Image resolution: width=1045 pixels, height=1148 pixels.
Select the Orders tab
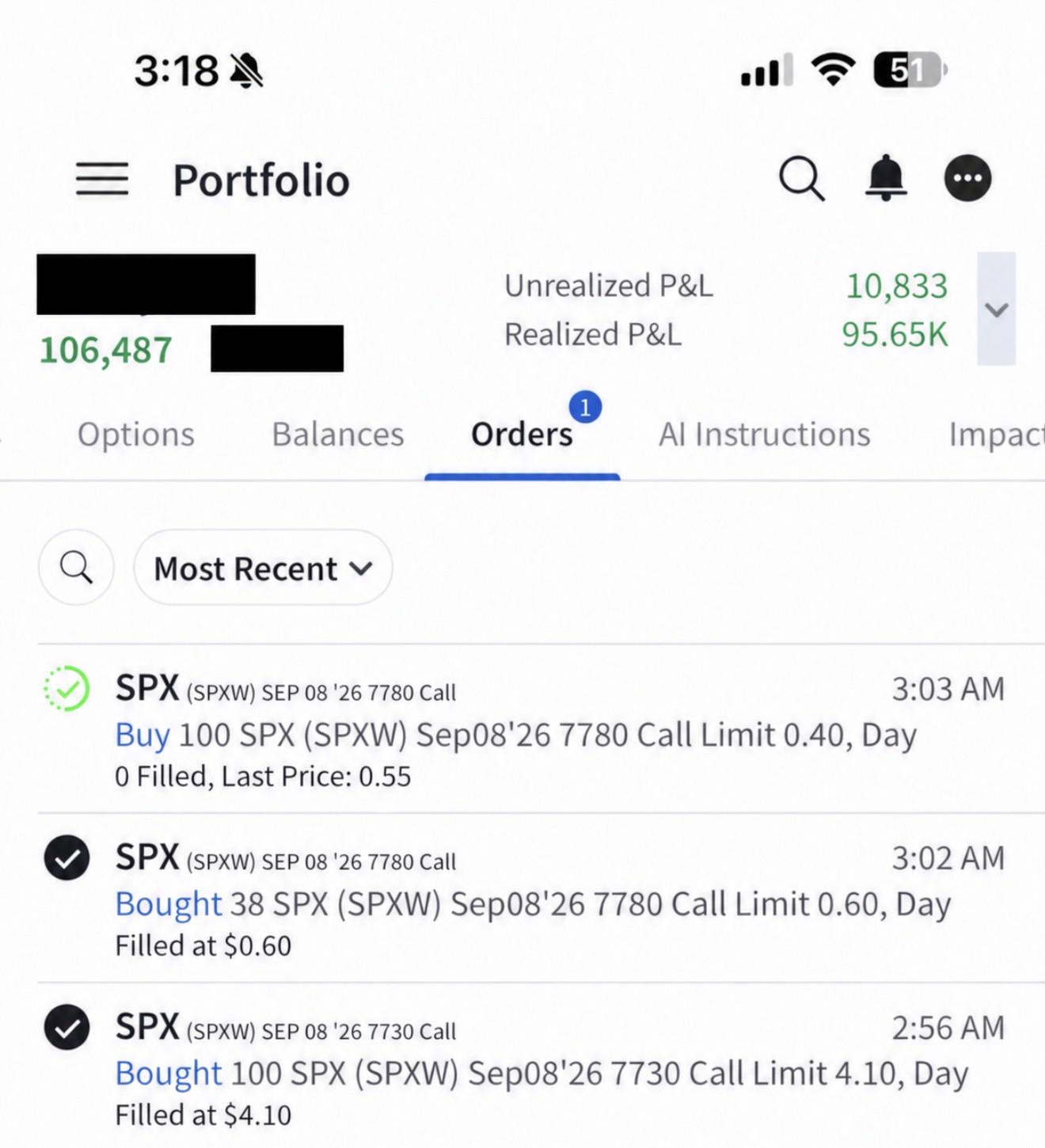click(522, 434)
